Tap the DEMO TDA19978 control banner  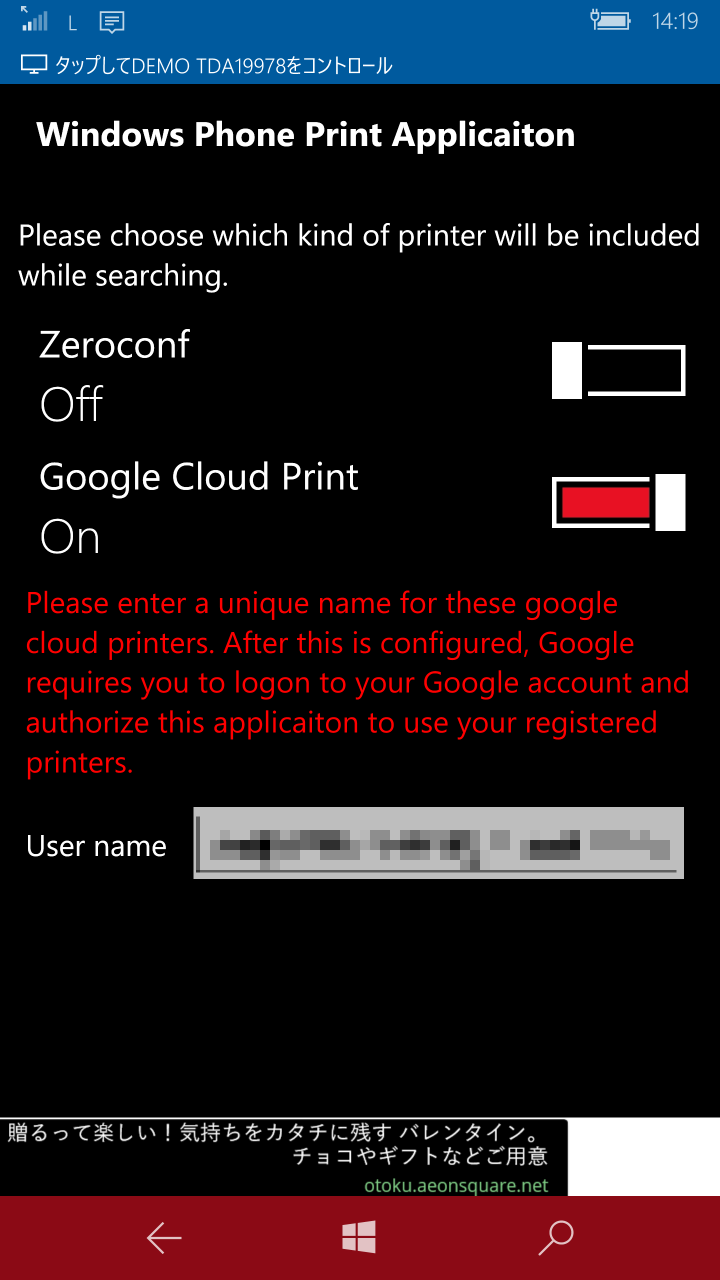(x=360, y=66)
